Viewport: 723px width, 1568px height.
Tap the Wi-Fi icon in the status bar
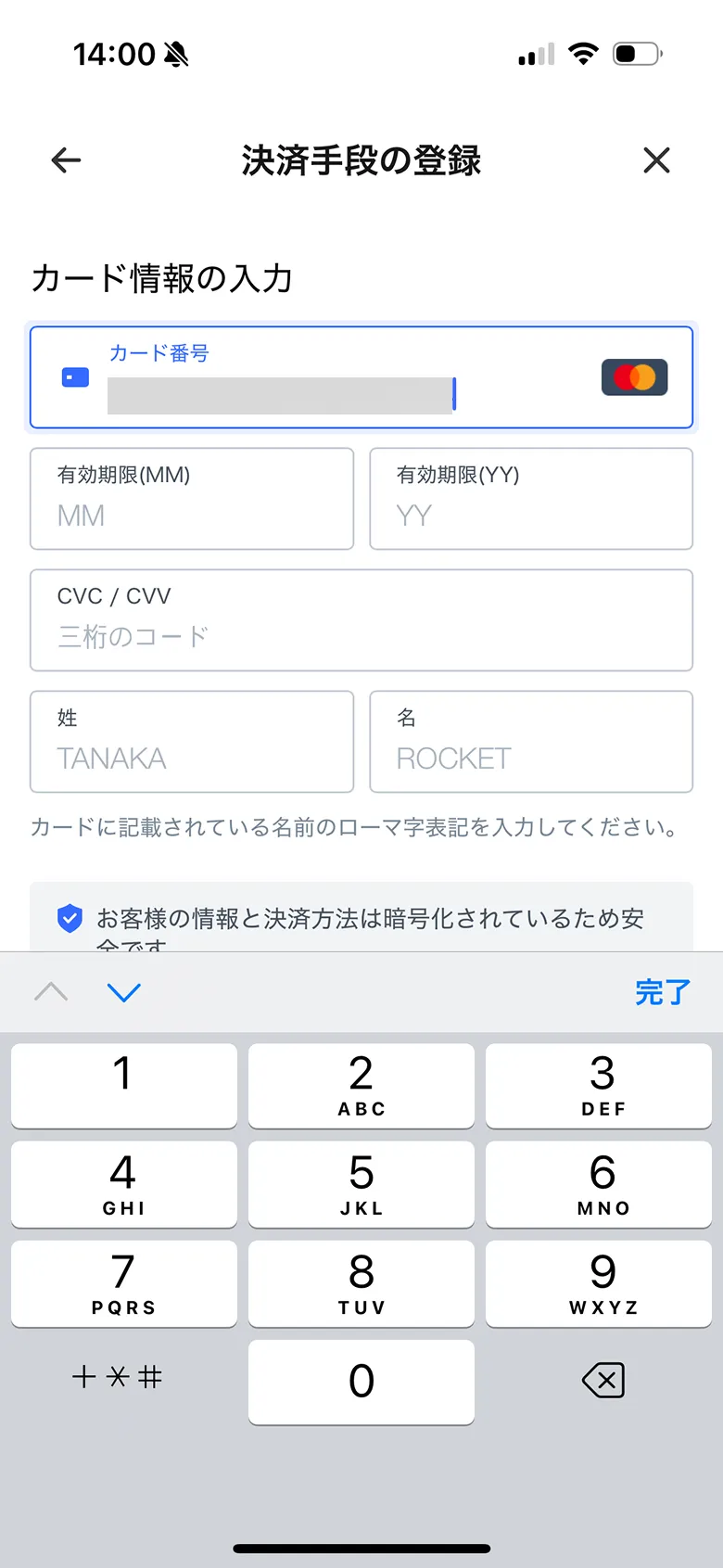[x=583, y=53]
